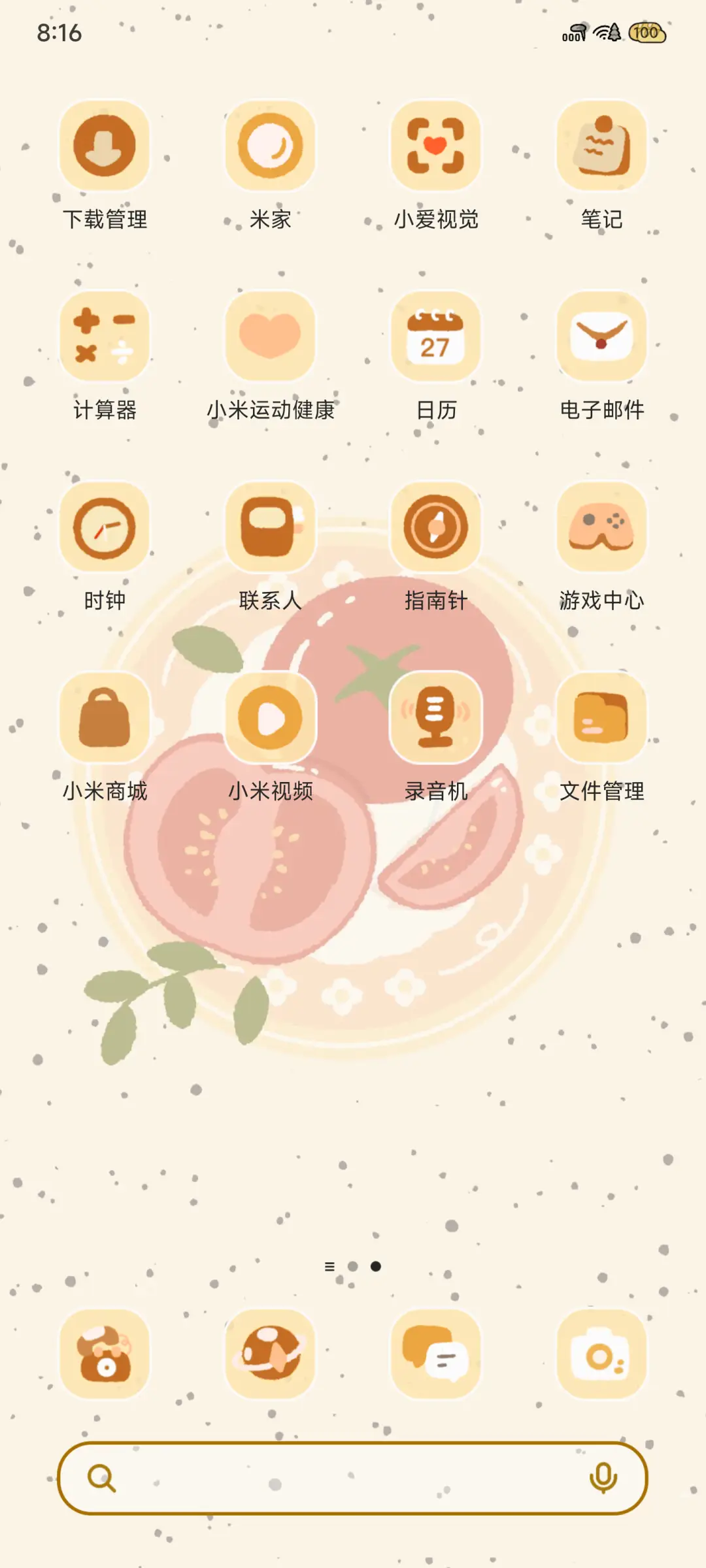Viewport: 706px width, 1568px height.
Task: Open 小爱视觉 XiaoAI Vision
Action: 435,146
